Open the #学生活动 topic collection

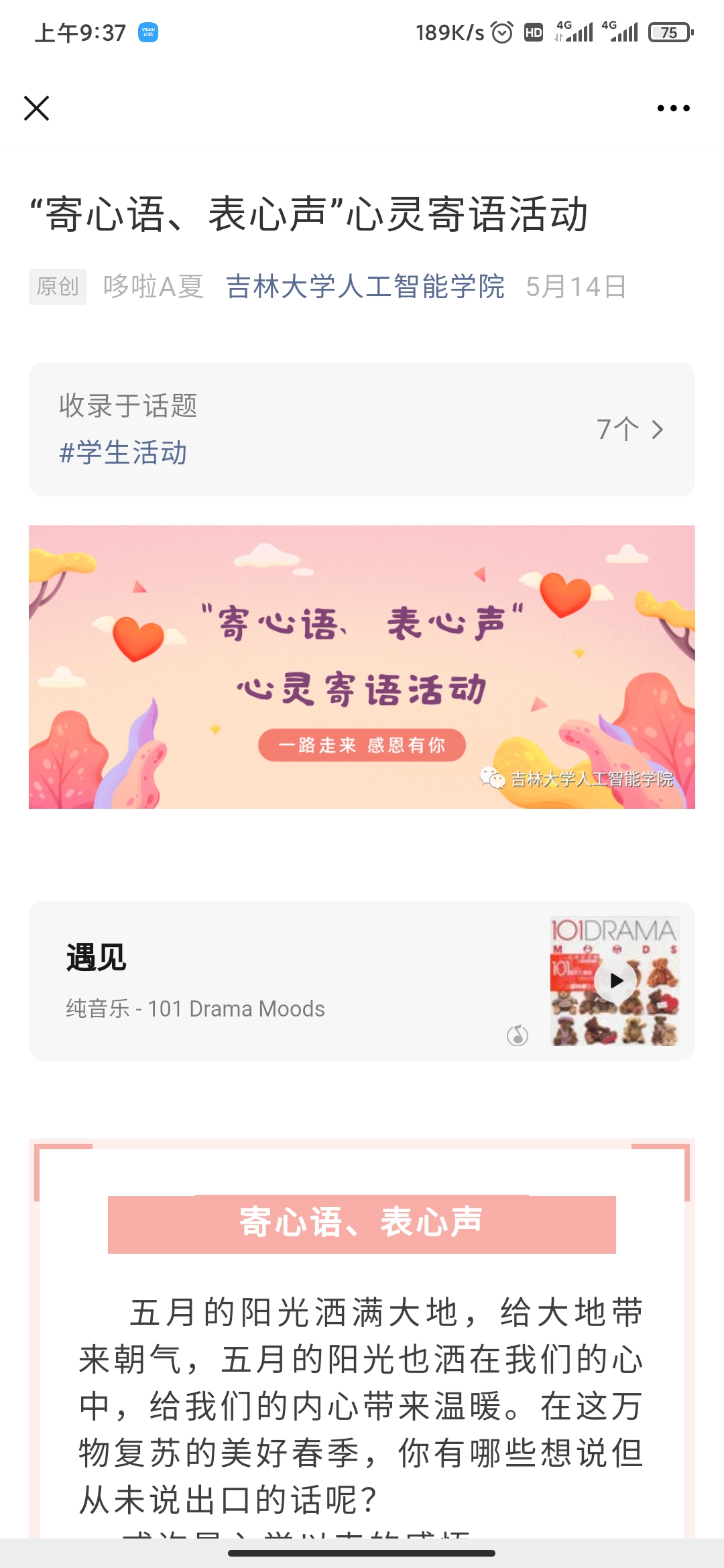point(123,453)
